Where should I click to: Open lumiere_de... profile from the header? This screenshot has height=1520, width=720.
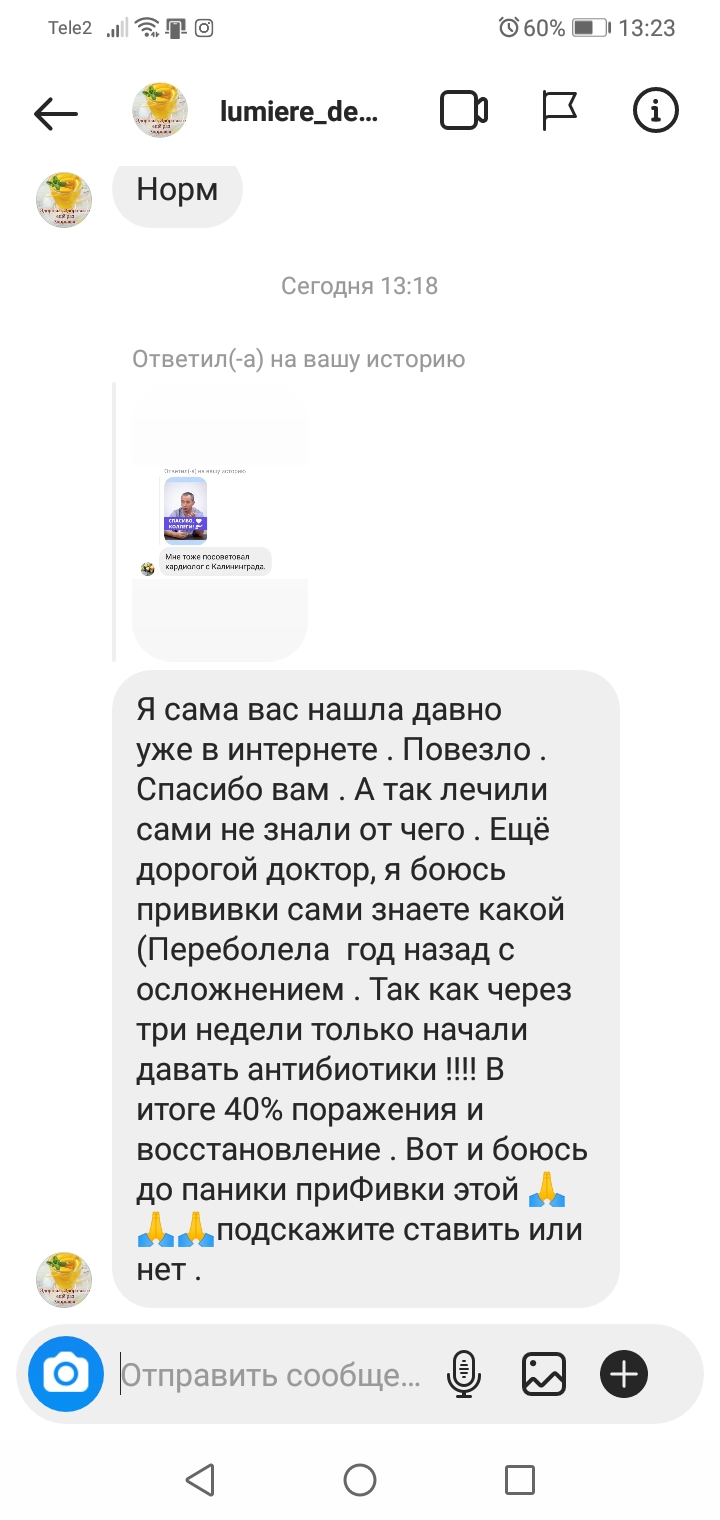pyautogui.click(x=298, y=112)
